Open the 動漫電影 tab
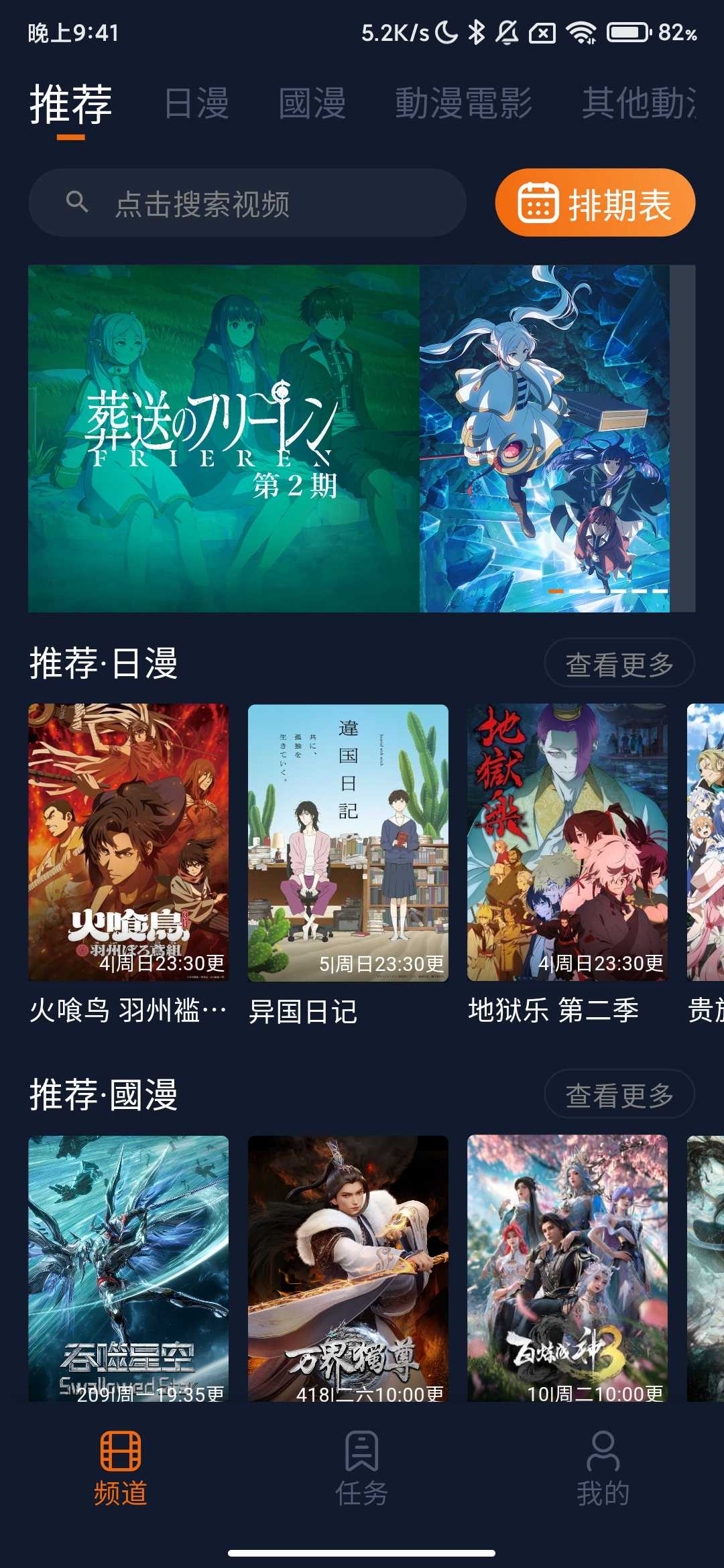This screenshot has width=724, height=1568. click(463, 104)
